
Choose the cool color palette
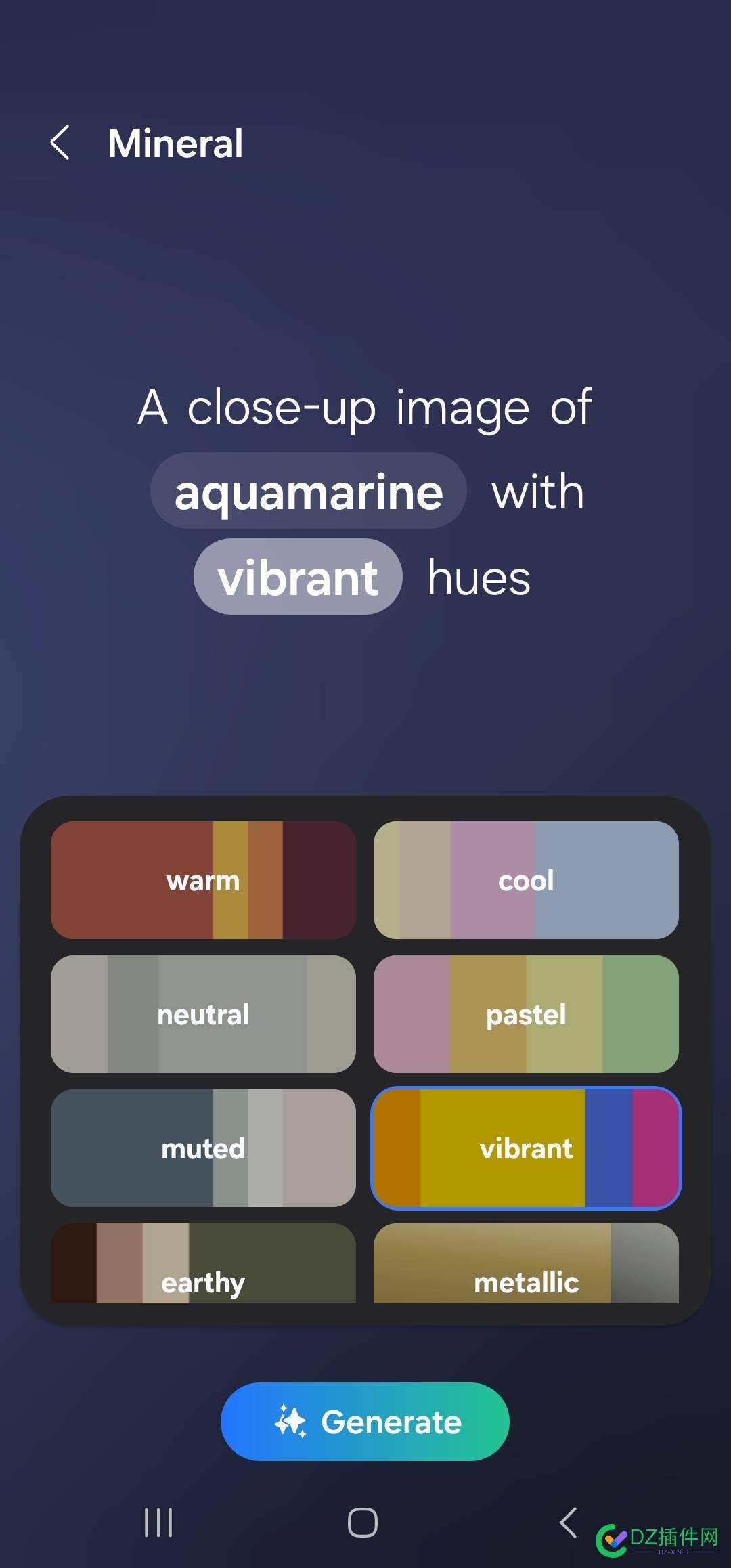click(526, 880)
